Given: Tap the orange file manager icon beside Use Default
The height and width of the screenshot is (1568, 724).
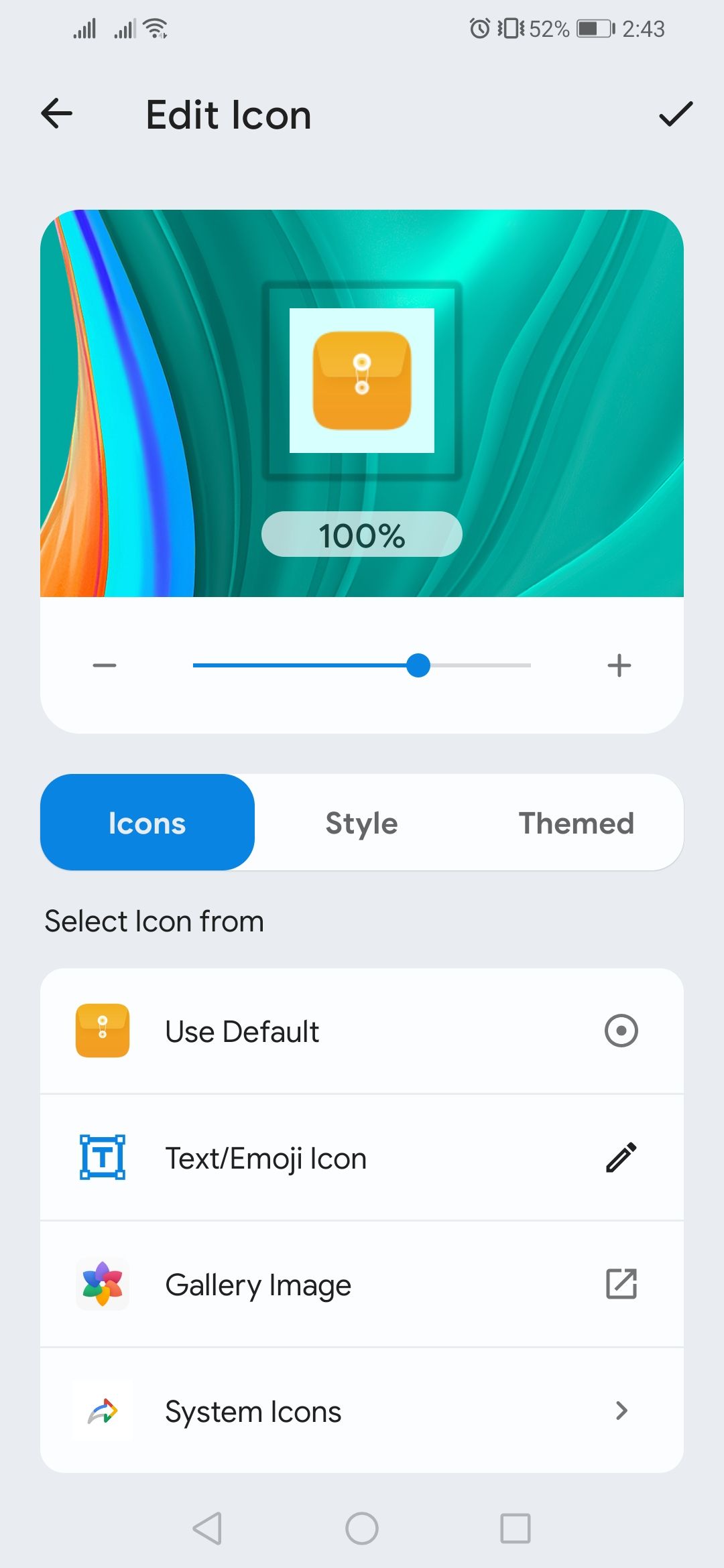Looking at the screenshot, I should pyautogui.click(x=102, y=1031).
